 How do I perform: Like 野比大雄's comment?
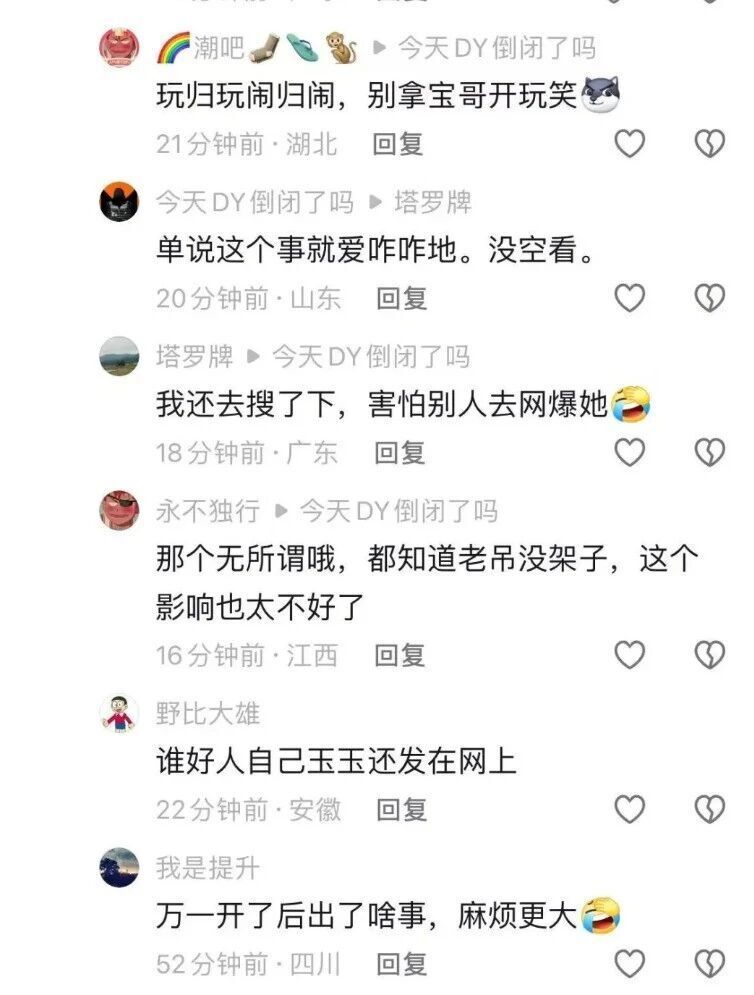629,809
